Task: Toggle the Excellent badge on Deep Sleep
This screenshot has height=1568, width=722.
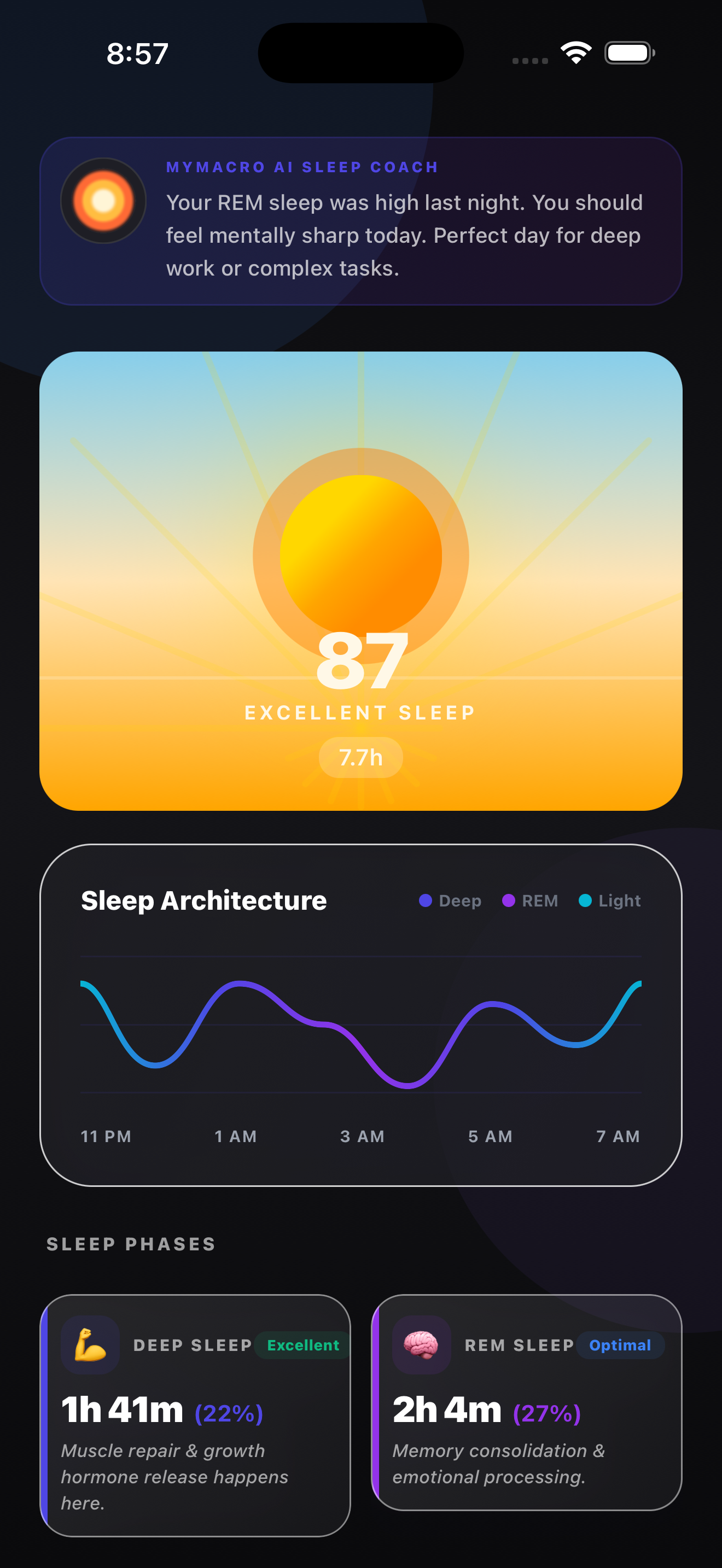Action: coord(302,1345)
